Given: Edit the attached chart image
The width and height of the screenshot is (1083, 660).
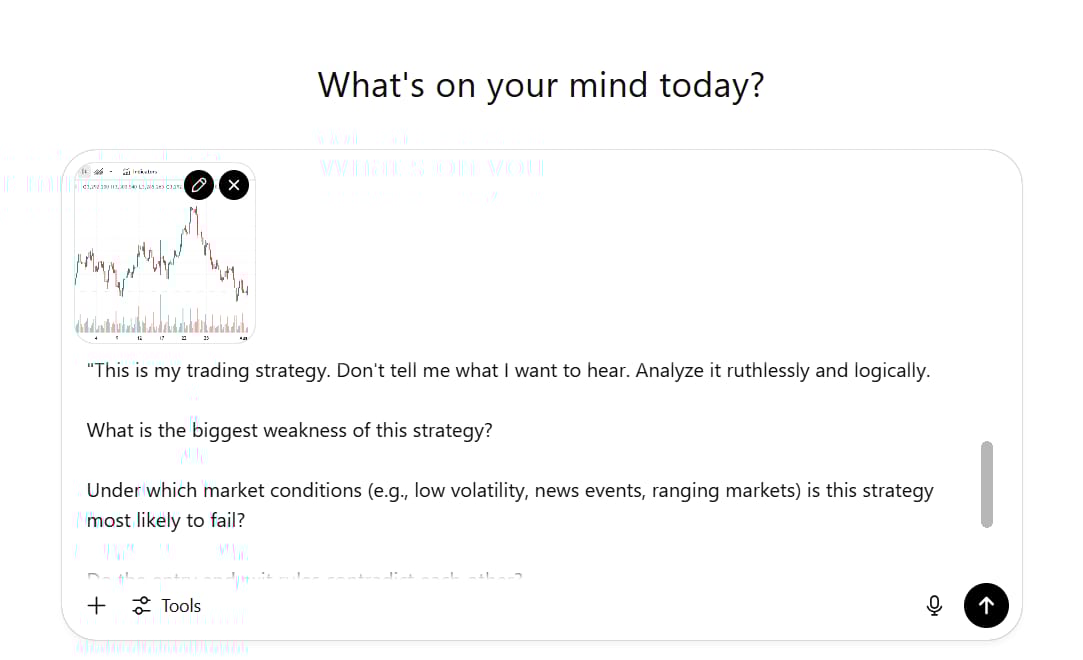Looking at the screenshot, I should [x=199, y=185].
